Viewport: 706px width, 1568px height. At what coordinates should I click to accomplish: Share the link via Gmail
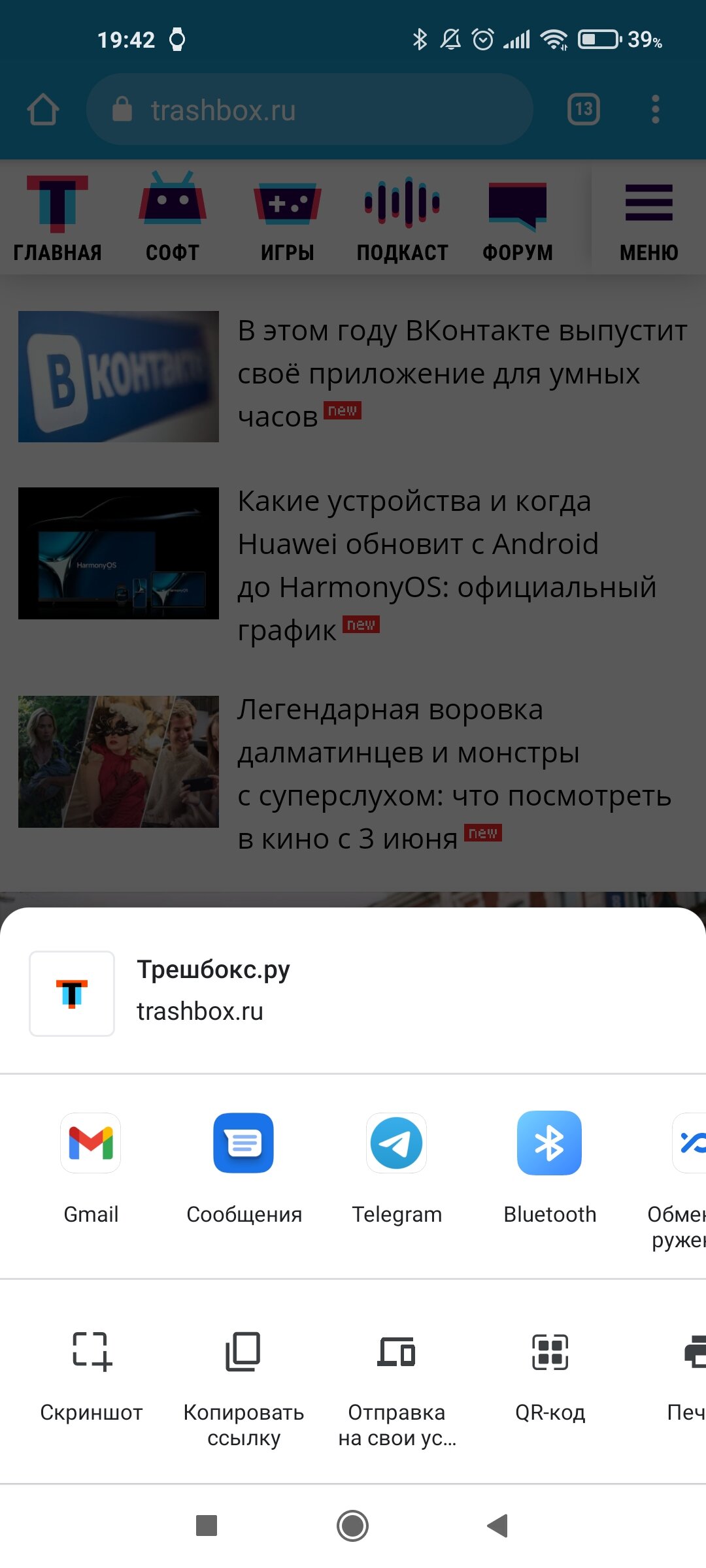pos(91,1167)
